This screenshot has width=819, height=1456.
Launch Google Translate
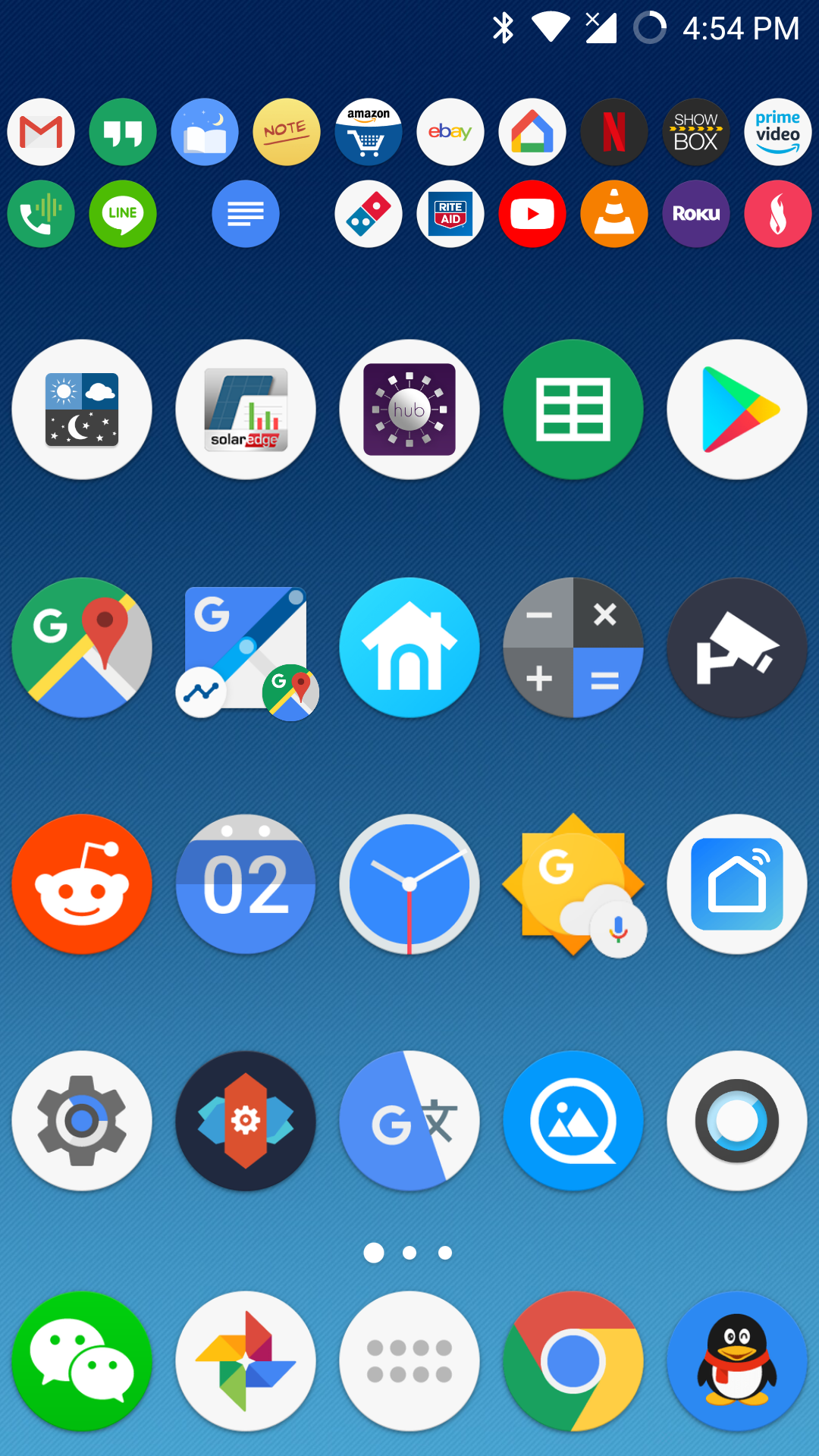click(x=409, y=1121)
